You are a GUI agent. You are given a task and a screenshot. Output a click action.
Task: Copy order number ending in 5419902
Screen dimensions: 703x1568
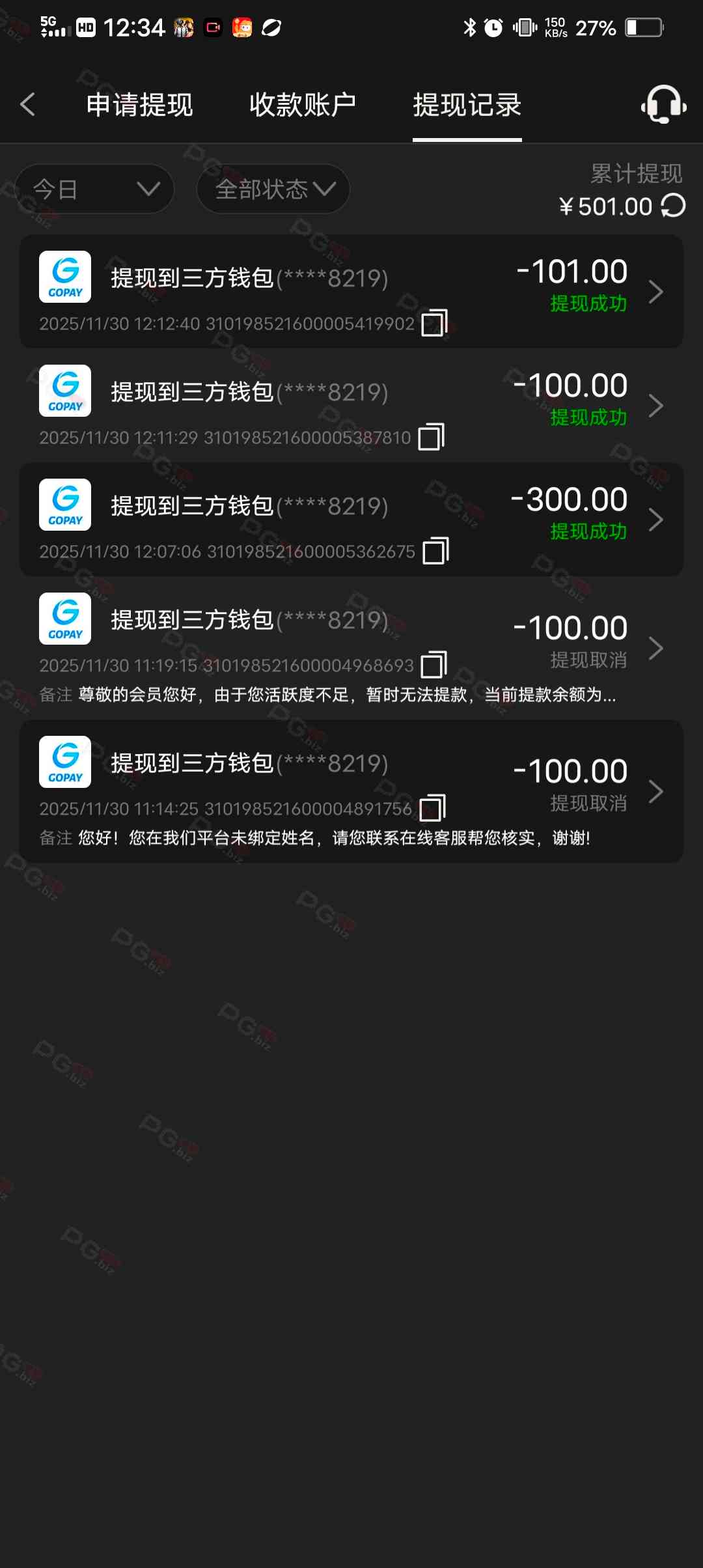tap(434, 323)
